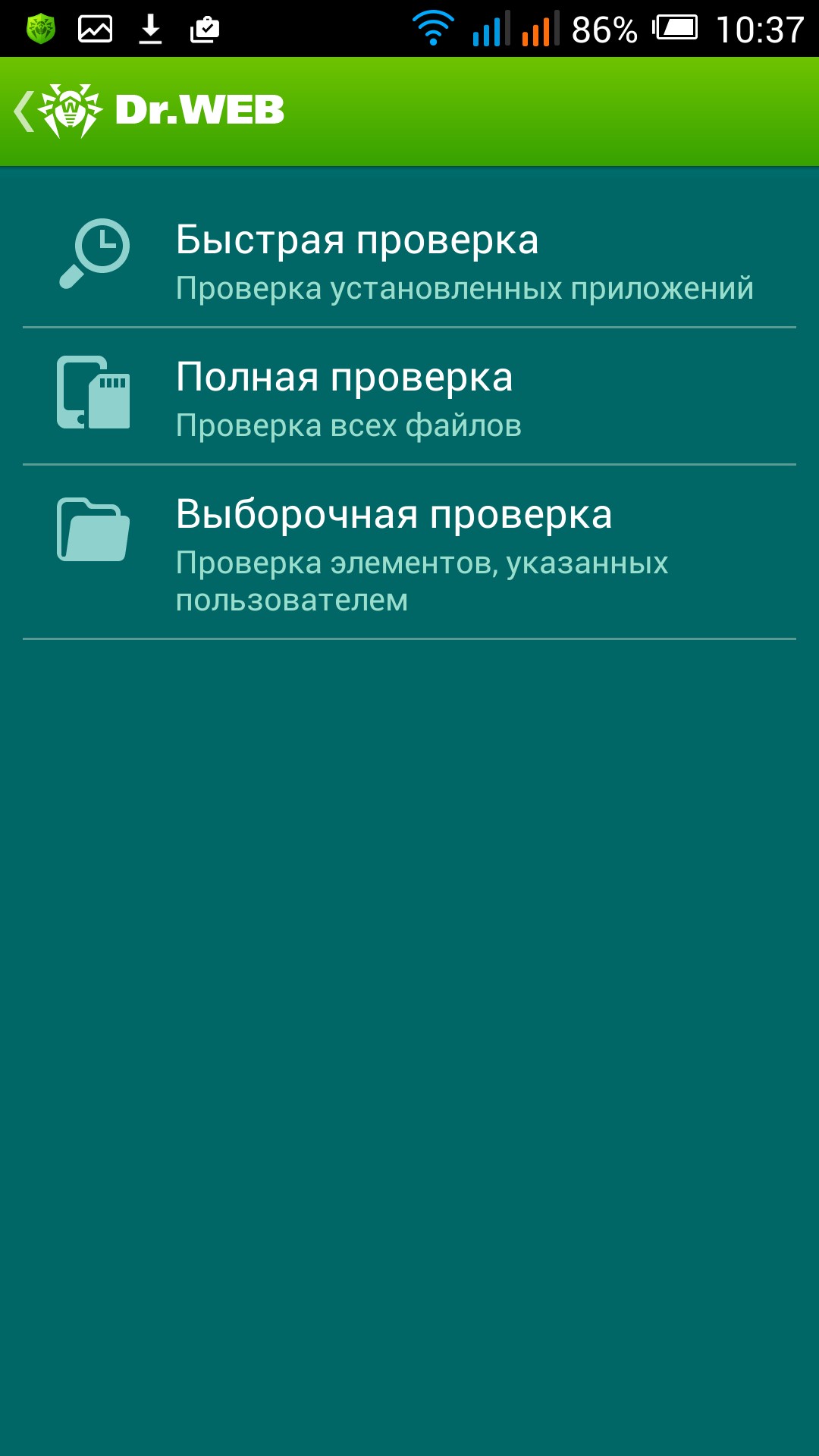Start Быстрая проверка scan
The width and height of the screenshot is (819, 1456).
(409, 260)
